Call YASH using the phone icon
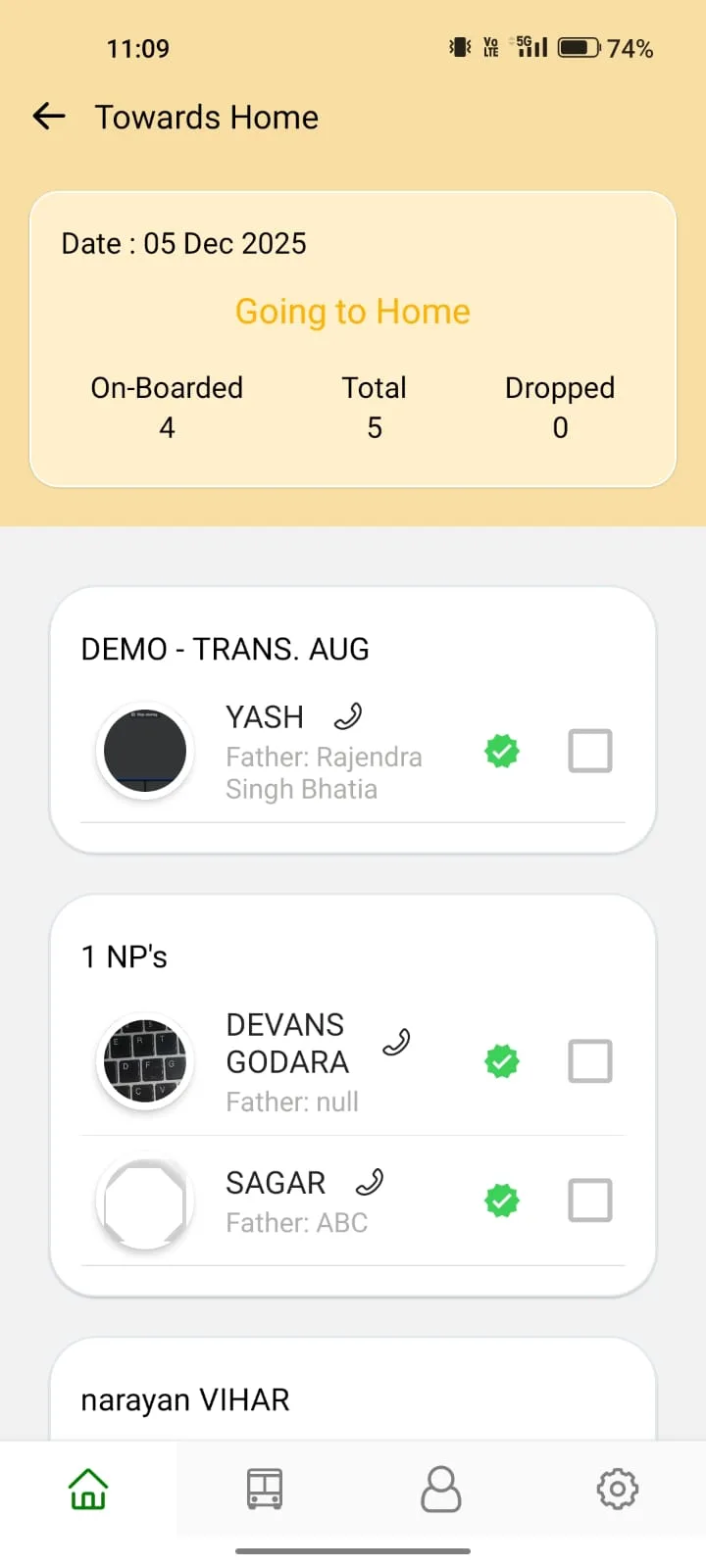The width and height of the screenshot is (706, 1568). pyautogui.click(x=348, y=717)
